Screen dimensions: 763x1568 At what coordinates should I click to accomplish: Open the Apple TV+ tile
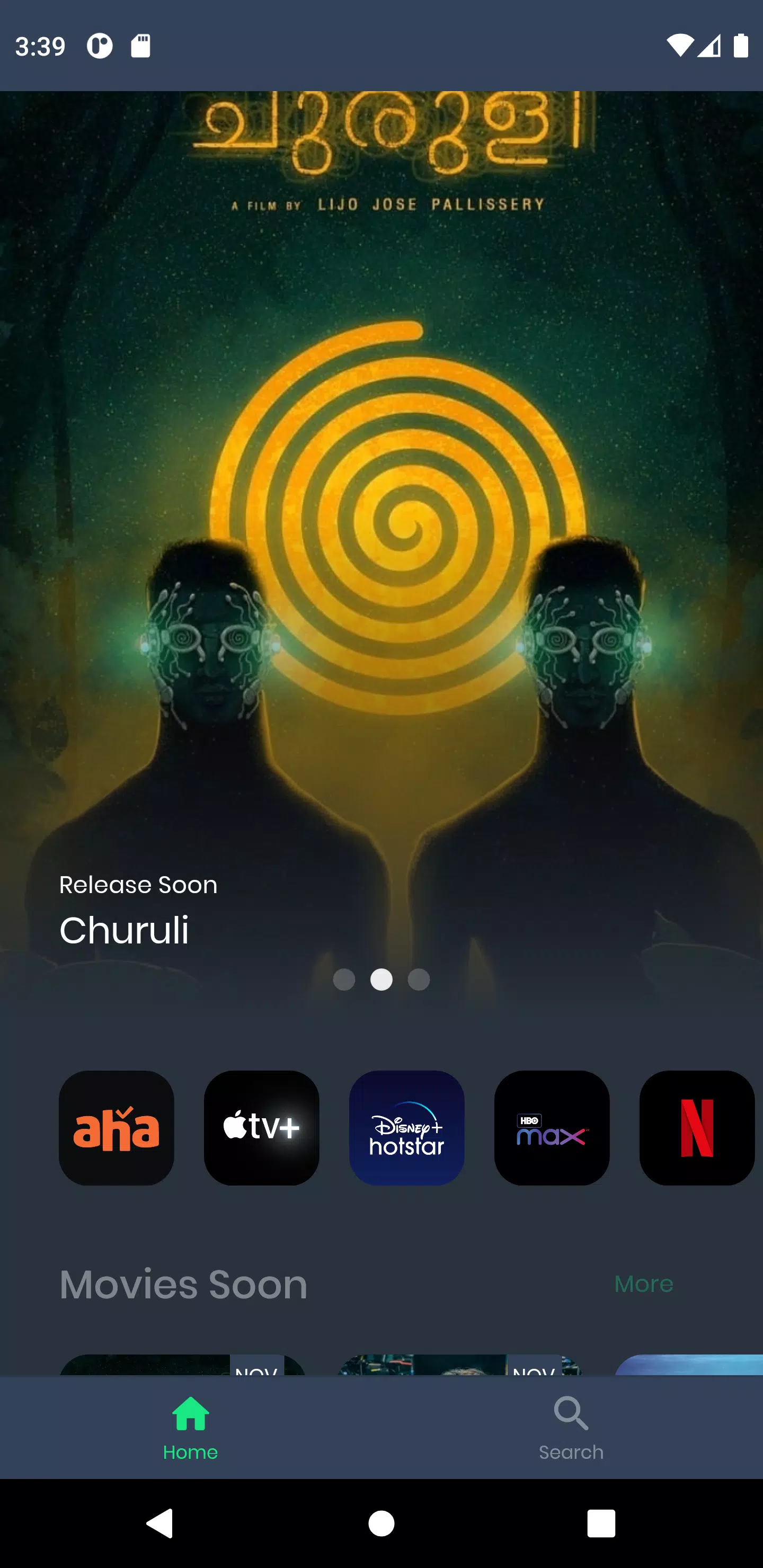[261, 1127]
